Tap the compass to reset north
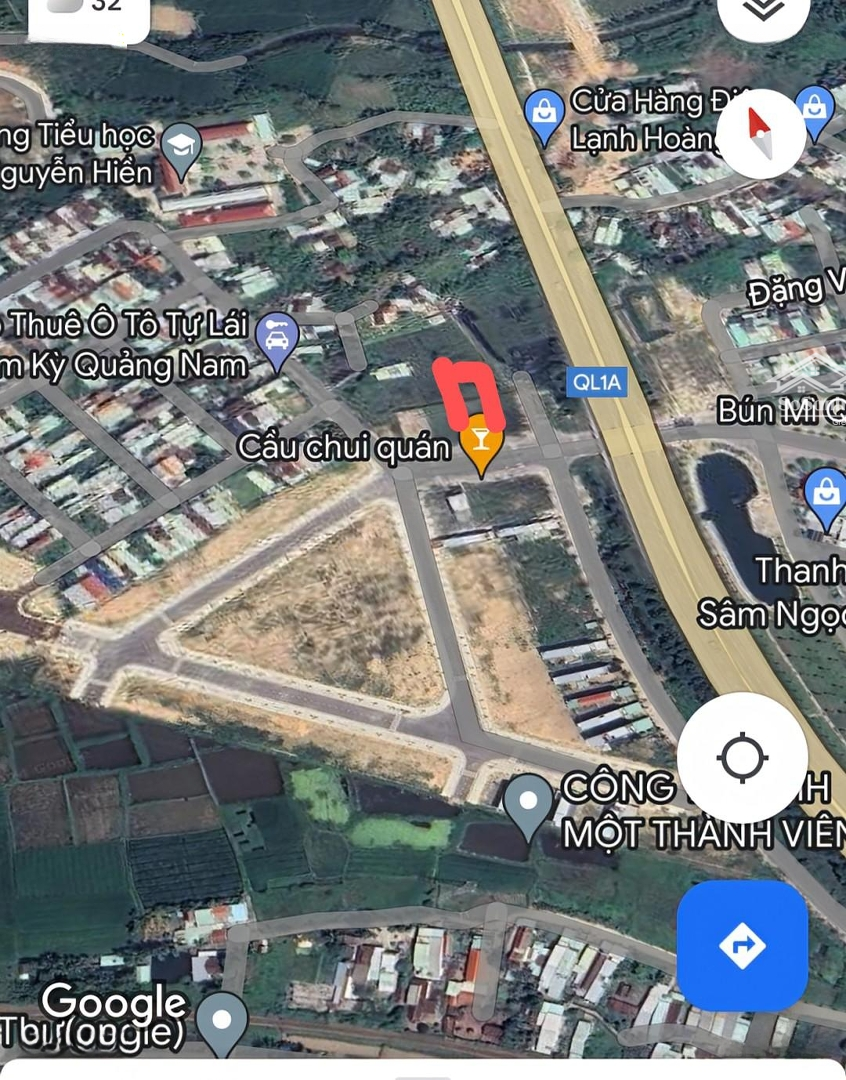Image resolution: width=846 pixels, height=1080 pixels. point(760,134)
